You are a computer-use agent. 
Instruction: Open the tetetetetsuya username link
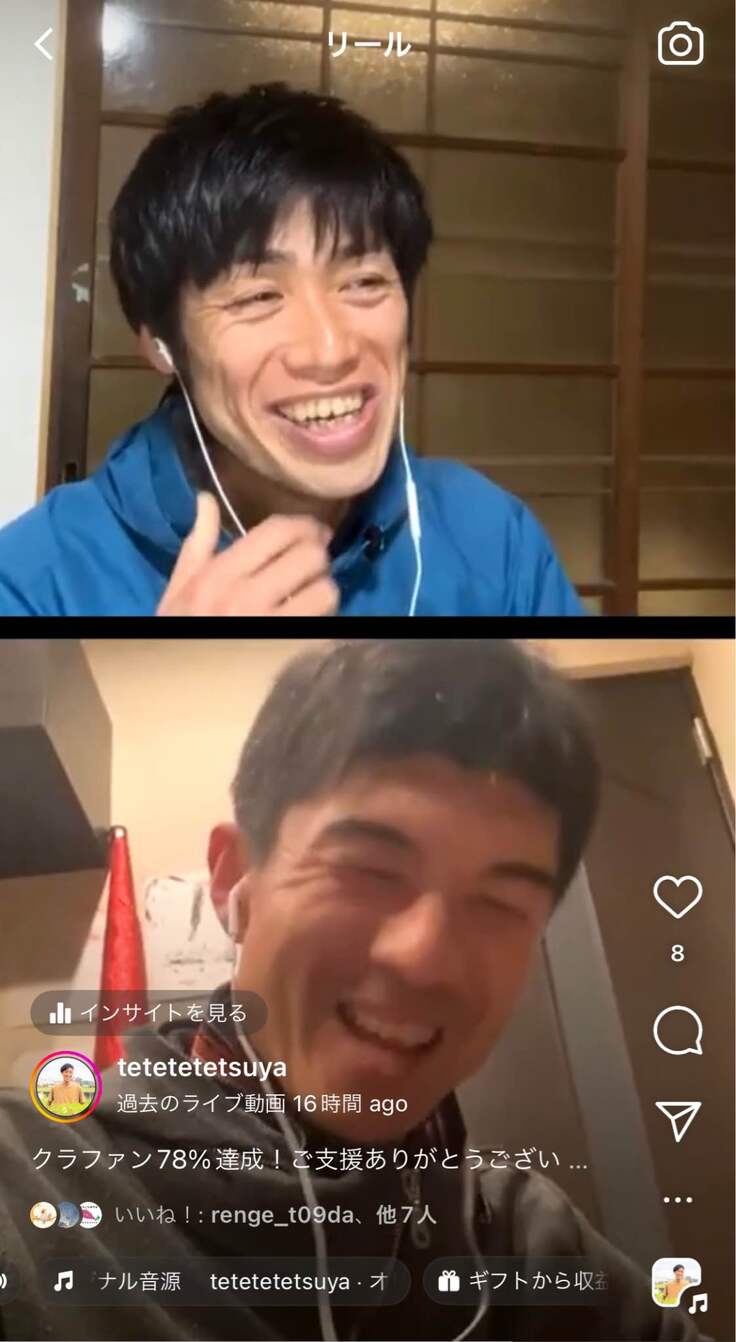202,1067
